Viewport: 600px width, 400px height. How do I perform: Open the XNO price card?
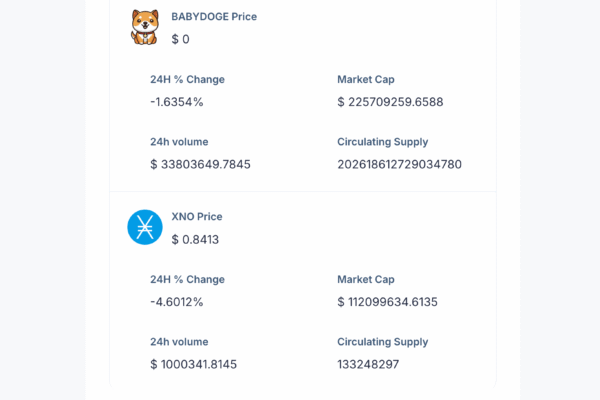pos(197,216)
